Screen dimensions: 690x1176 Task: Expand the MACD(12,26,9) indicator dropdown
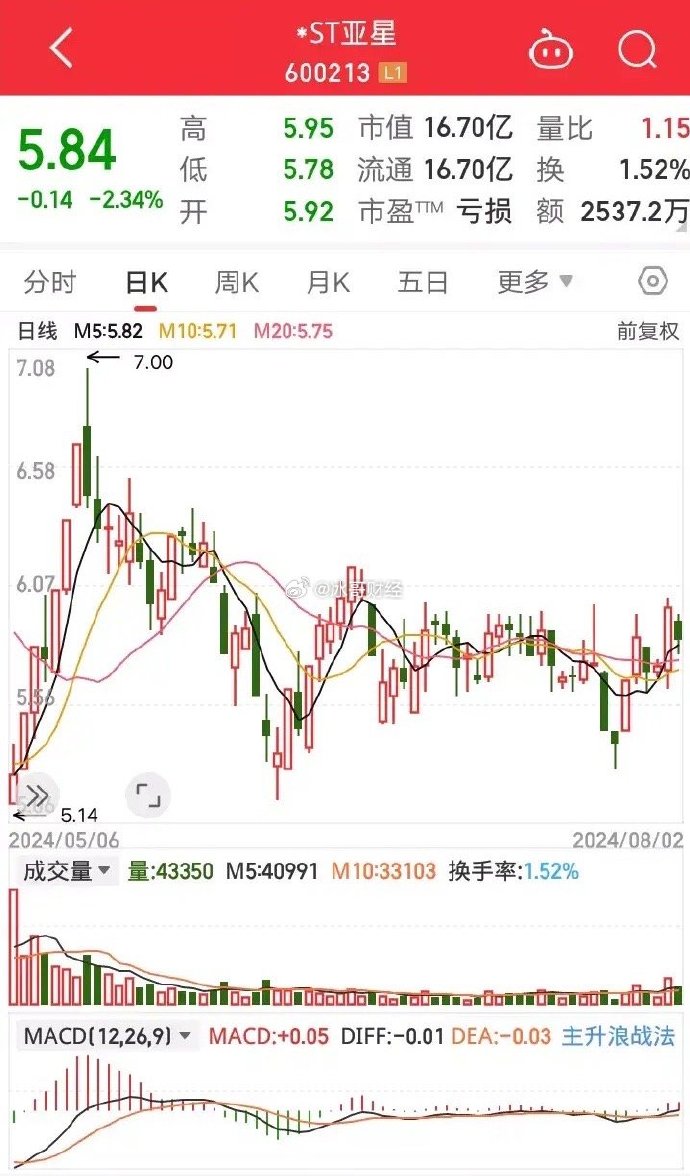pos(107,1036)
